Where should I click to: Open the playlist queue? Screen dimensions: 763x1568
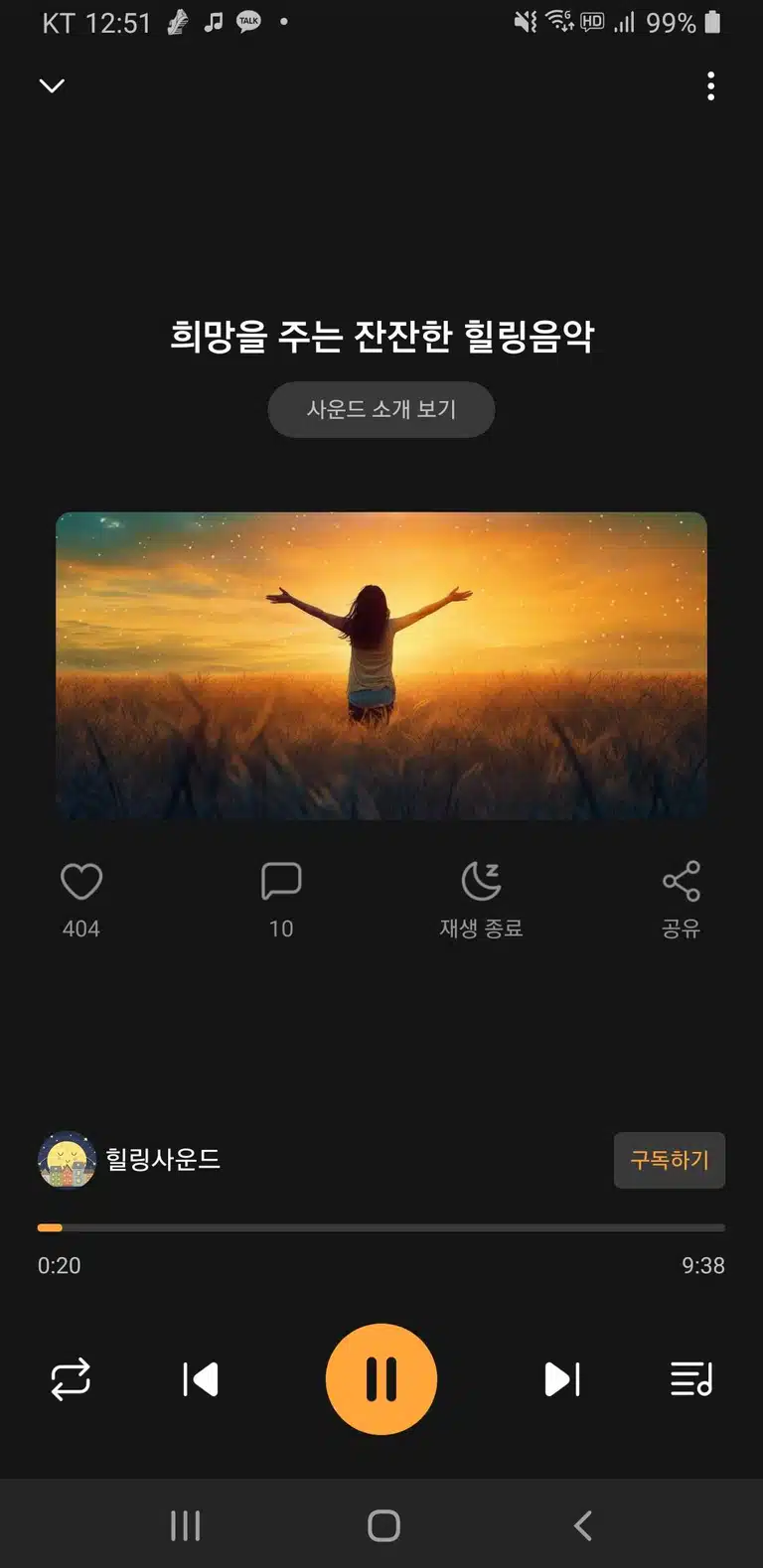691,1379
